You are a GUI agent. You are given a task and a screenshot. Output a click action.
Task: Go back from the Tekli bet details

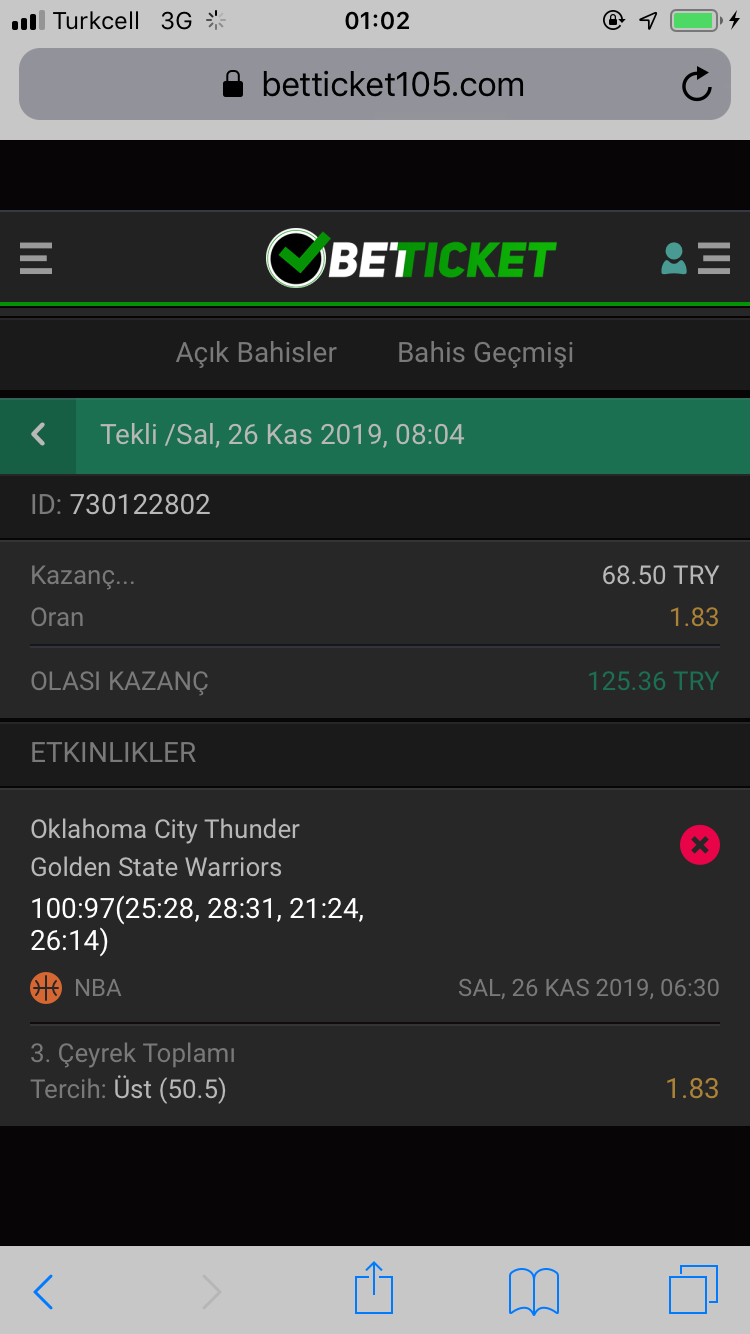38,435
